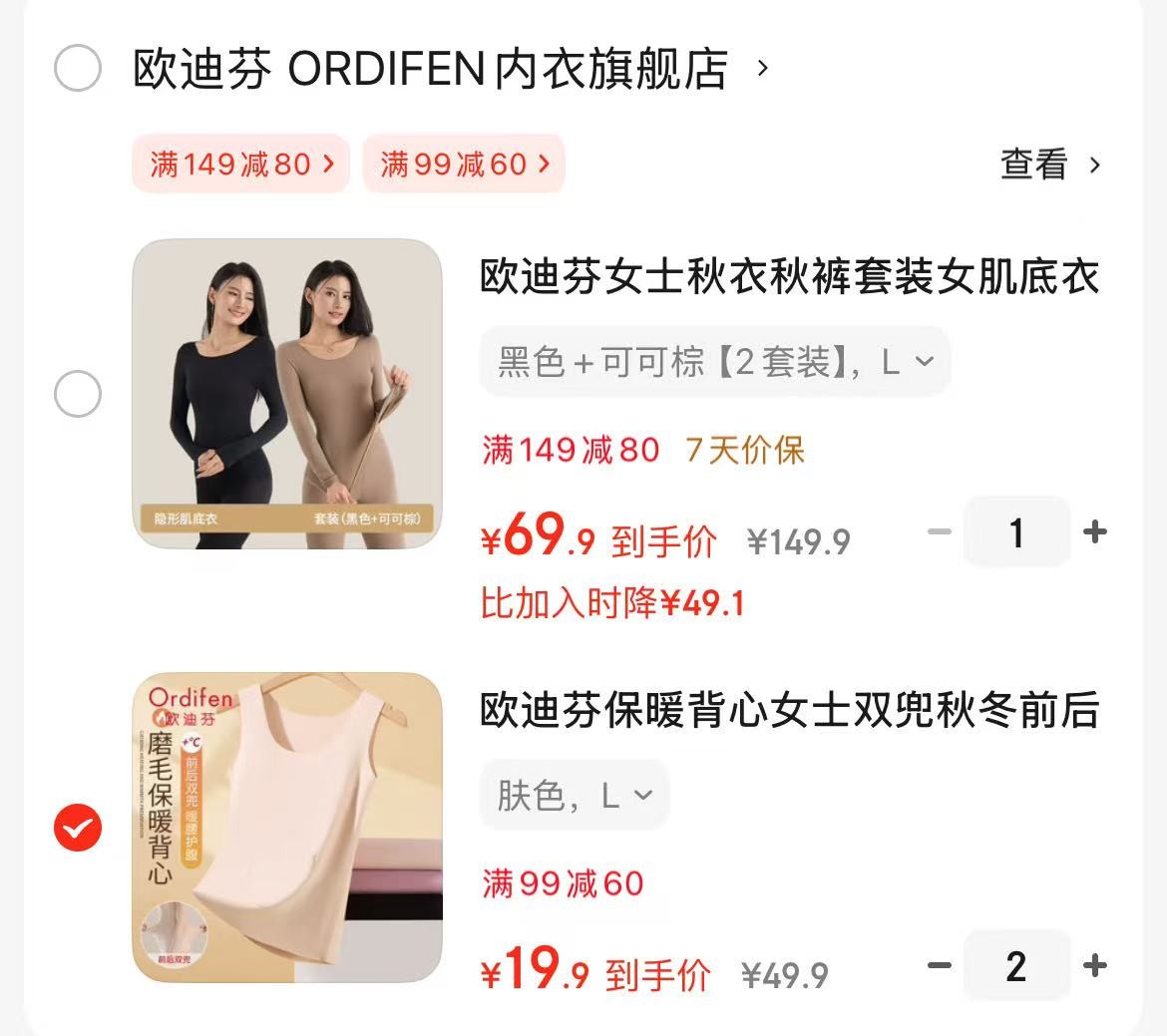Tap 查看 to view store promotions
Screen dimensions: 1167x1036
1049,165
